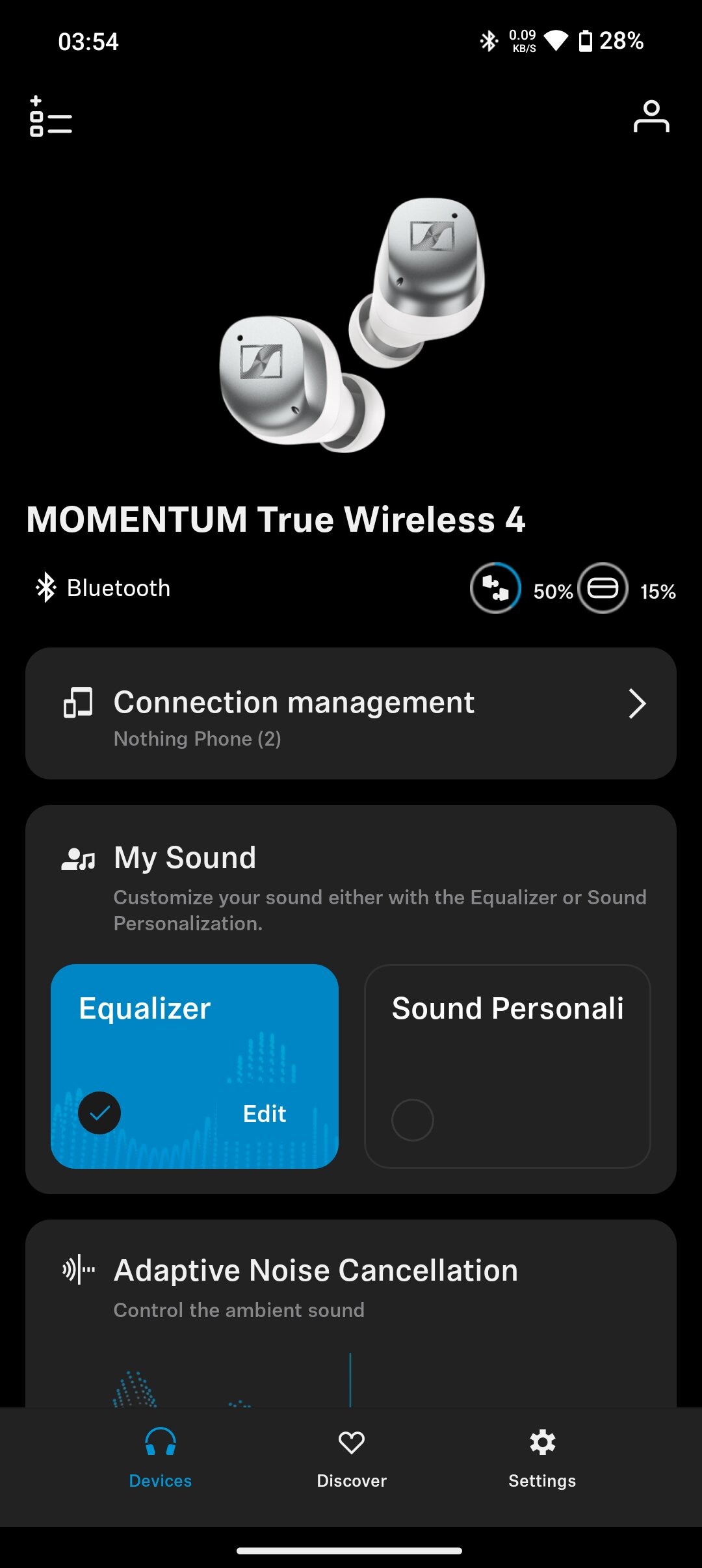Go to the Settings tab
The height and width of the screenshot is (1568, 702).
542,1458
